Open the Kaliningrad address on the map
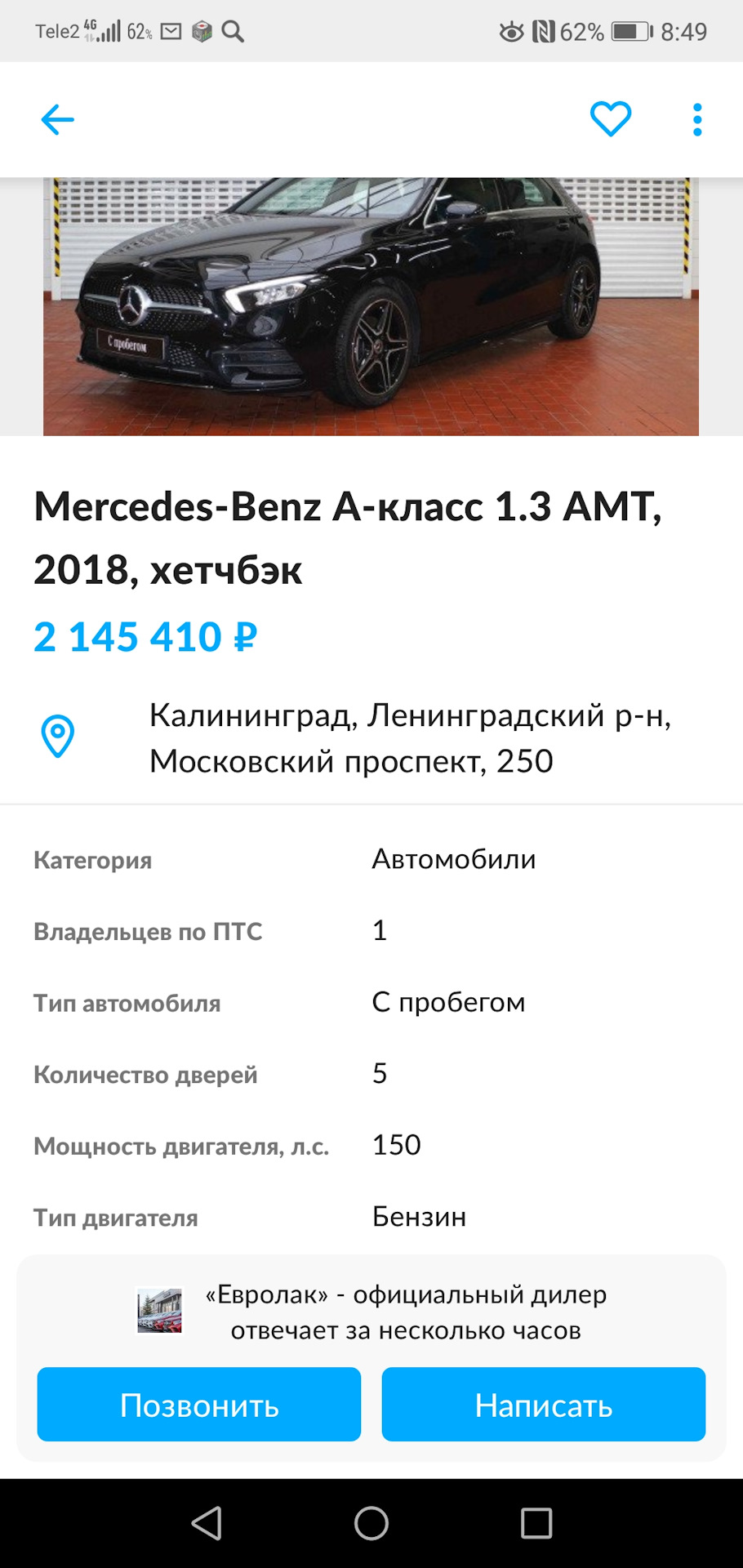Viewport: 743px width, 1568px height. [x=408, y=737]
